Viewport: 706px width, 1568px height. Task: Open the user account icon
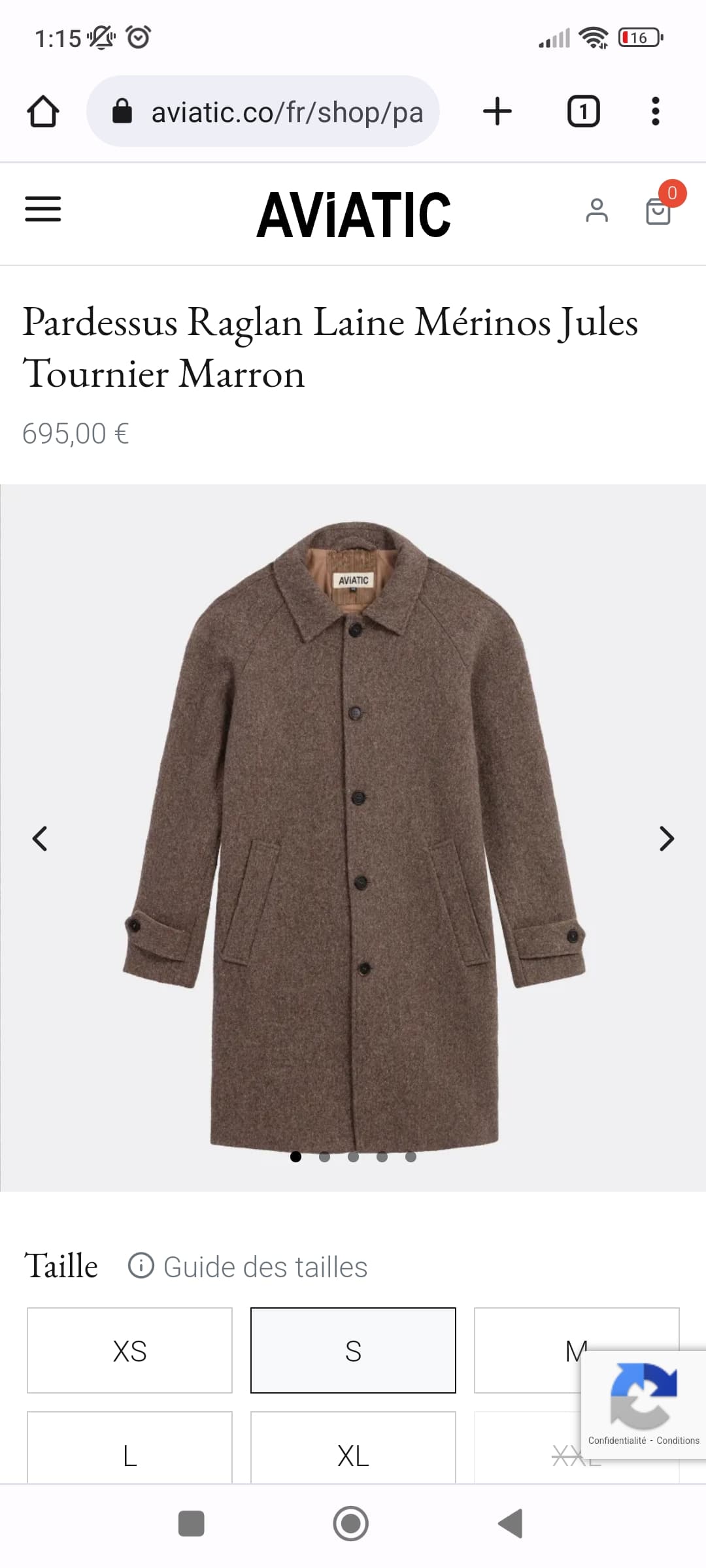pos(596,210)
